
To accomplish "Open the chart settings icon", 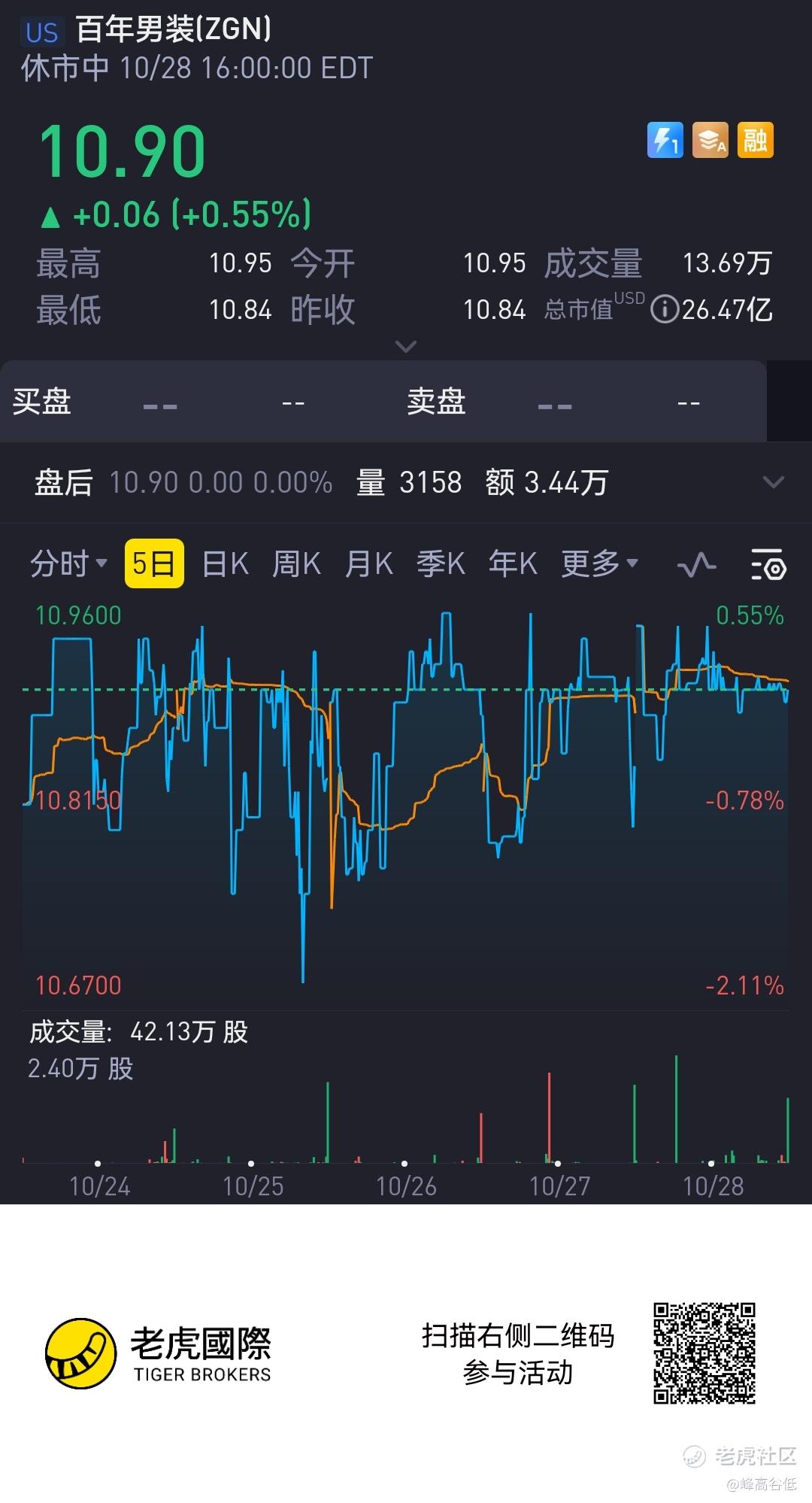I will click(x=768, y=564).
